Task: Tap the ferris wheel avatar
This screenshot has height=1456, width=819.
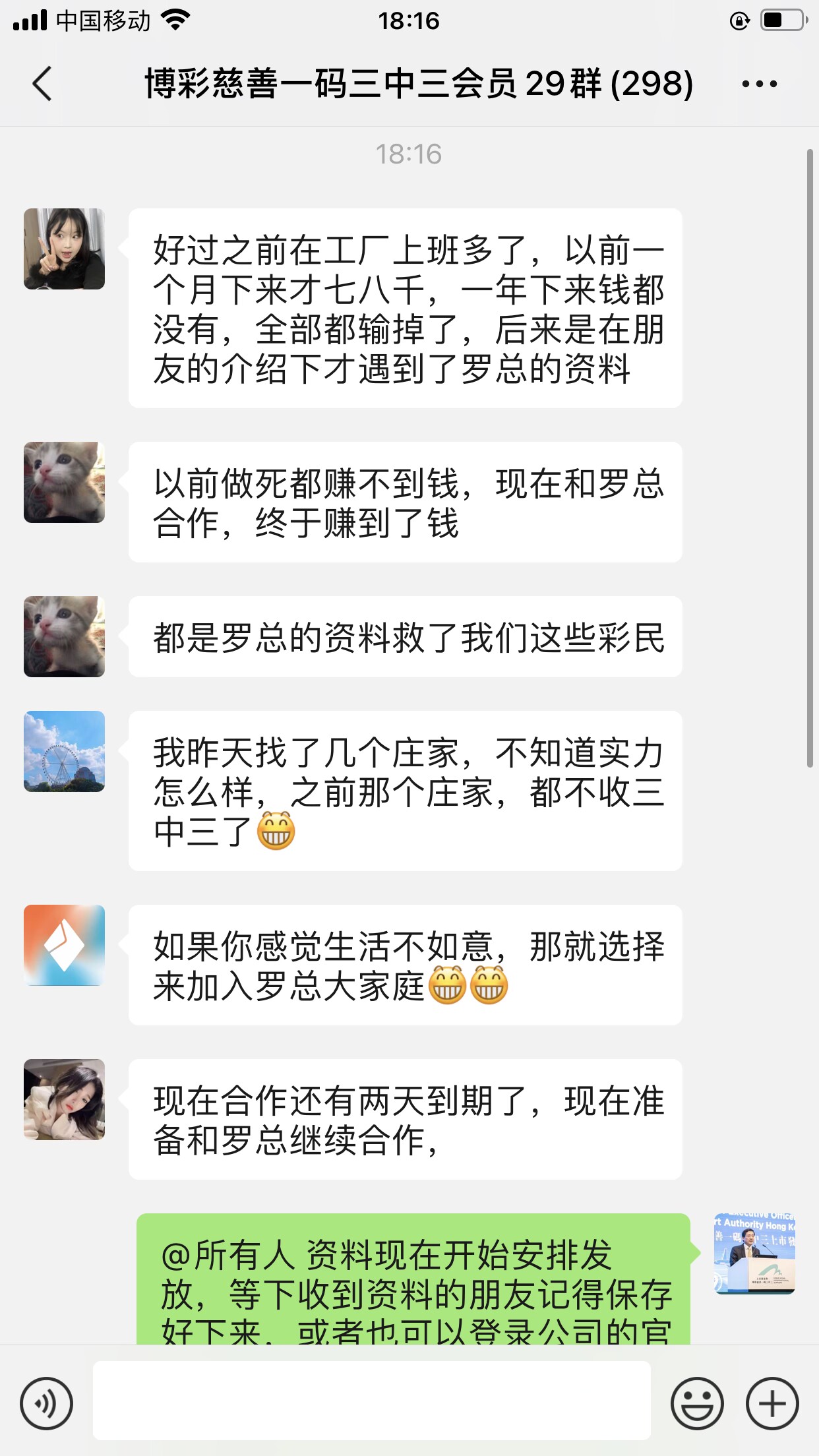Action: coord(64,751)
